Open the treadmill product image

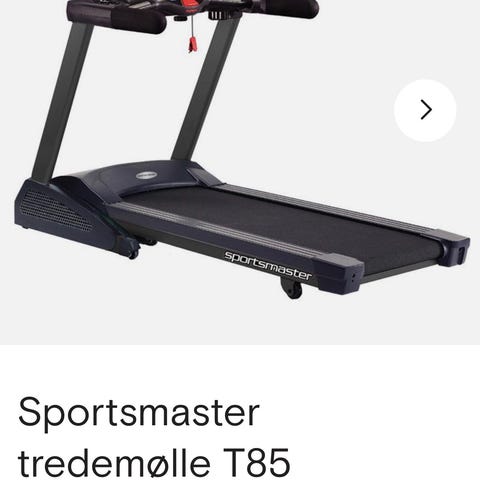240,172
